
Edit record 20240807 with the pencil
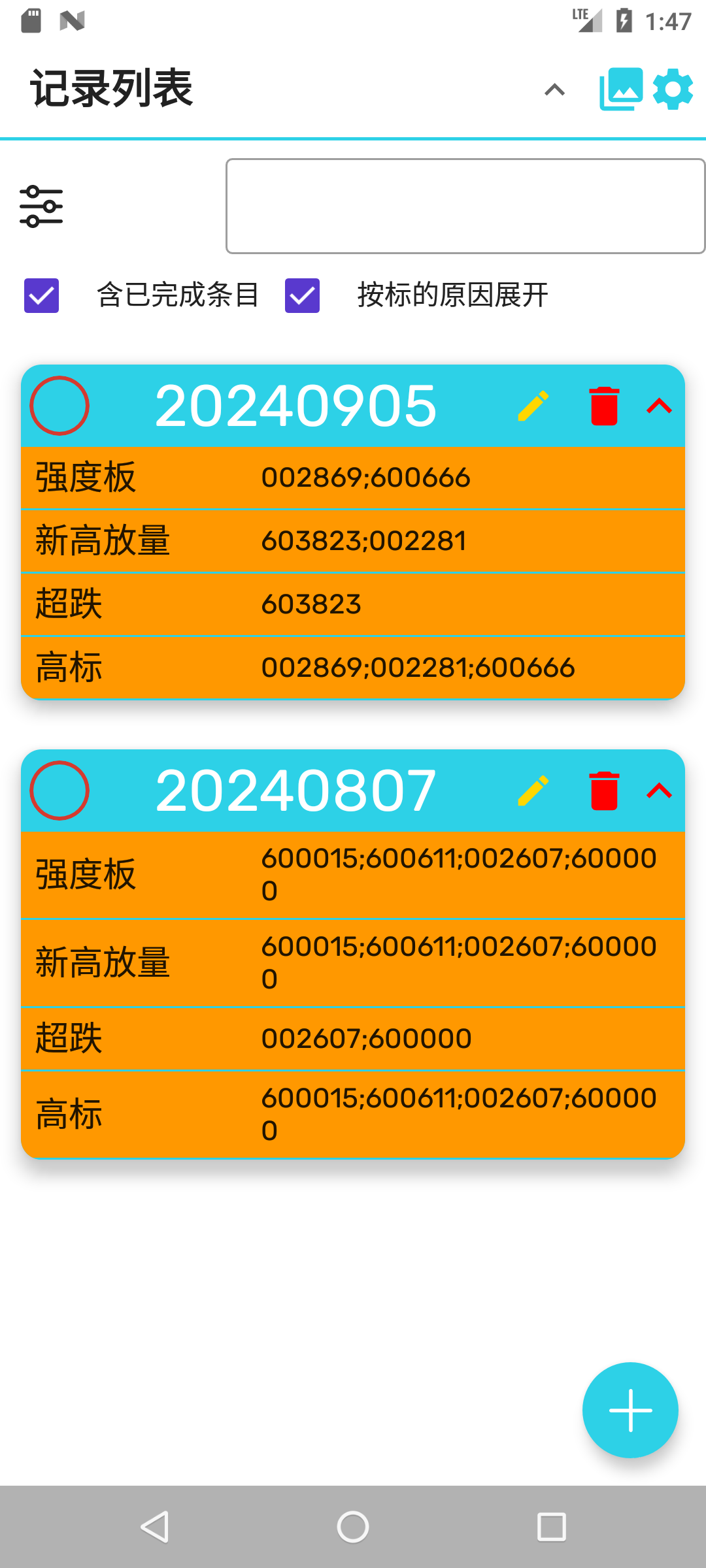point(533,791)
